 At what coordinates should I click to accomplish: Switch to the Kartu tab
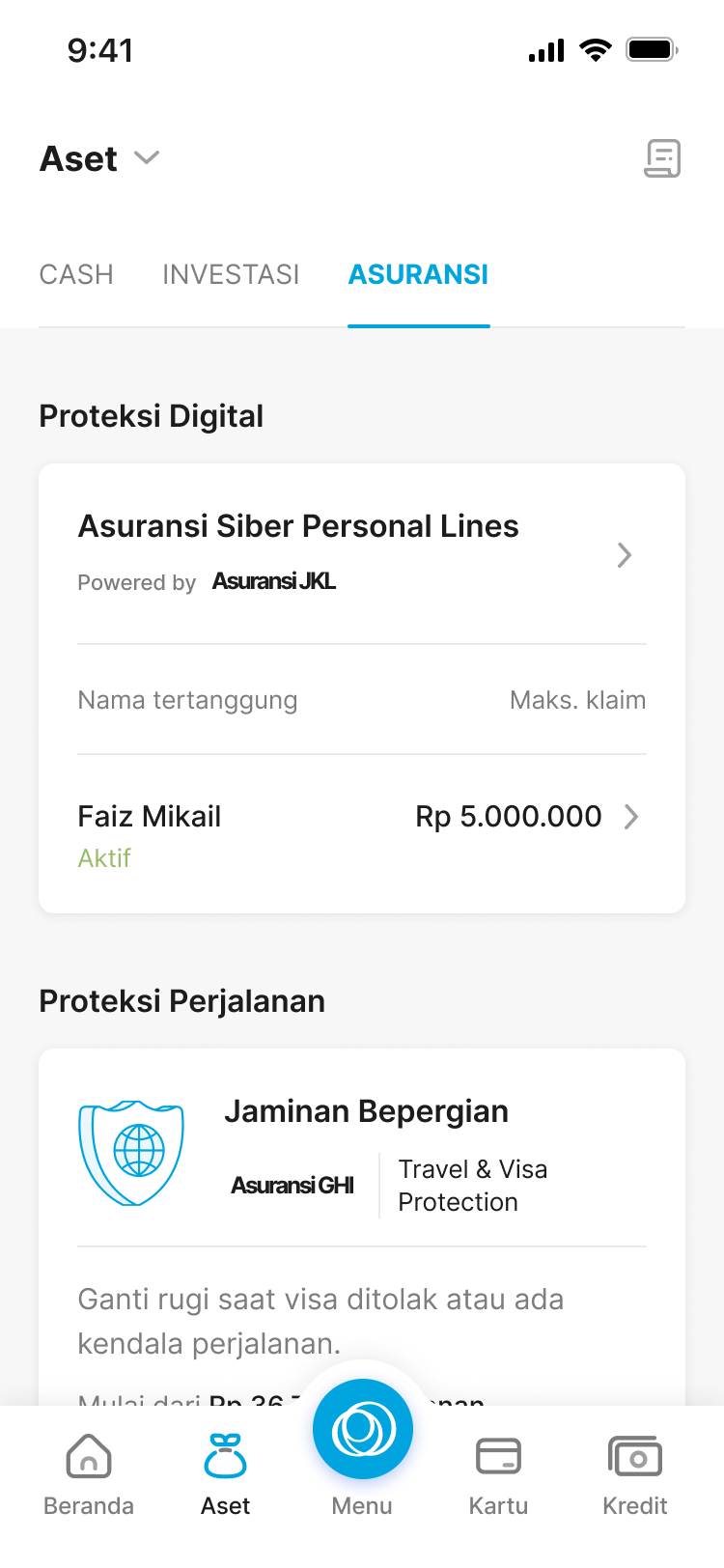498,1475
